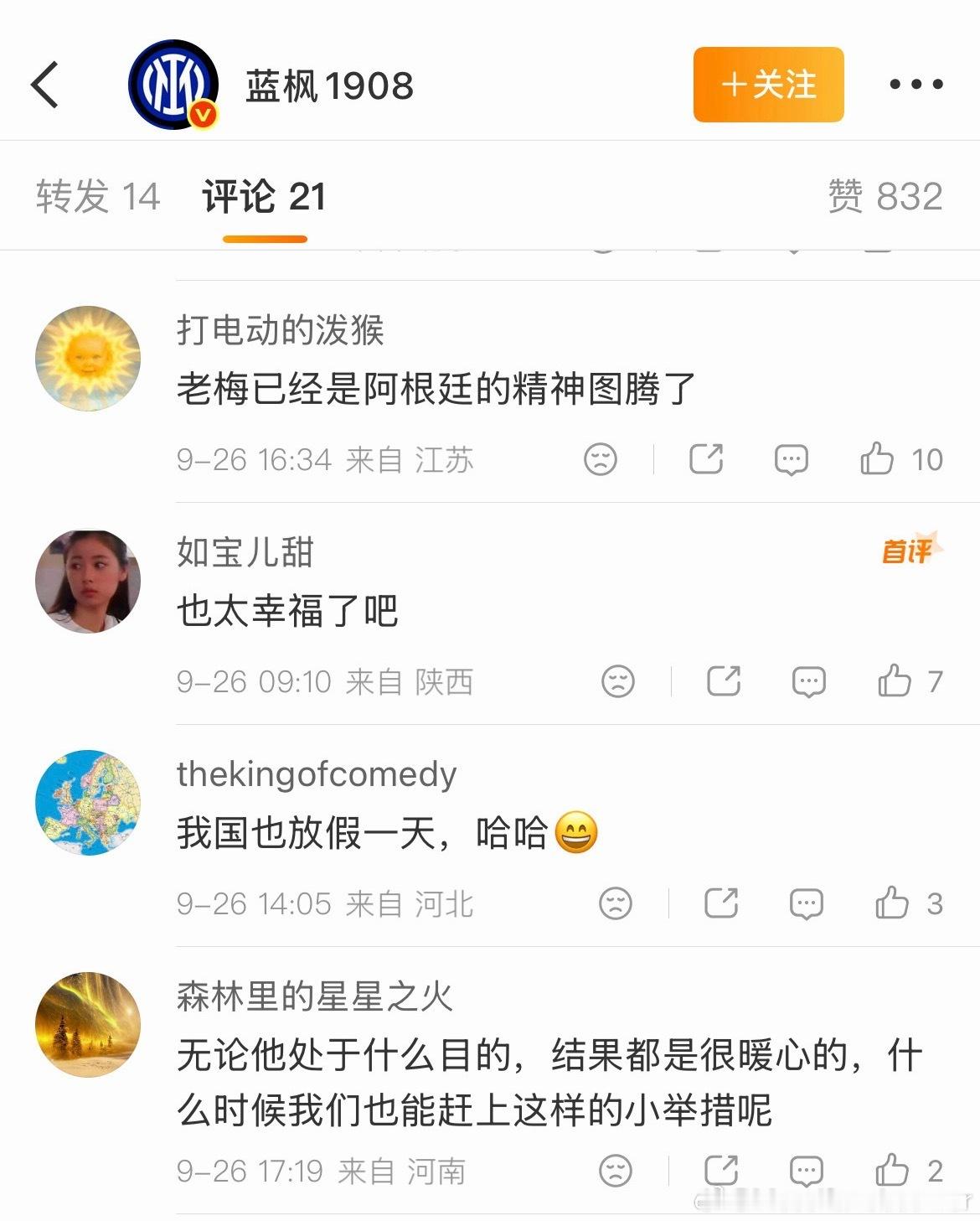
Task: Dislike 如宝儿甜's comment with sad face
Action: [618, 681]
